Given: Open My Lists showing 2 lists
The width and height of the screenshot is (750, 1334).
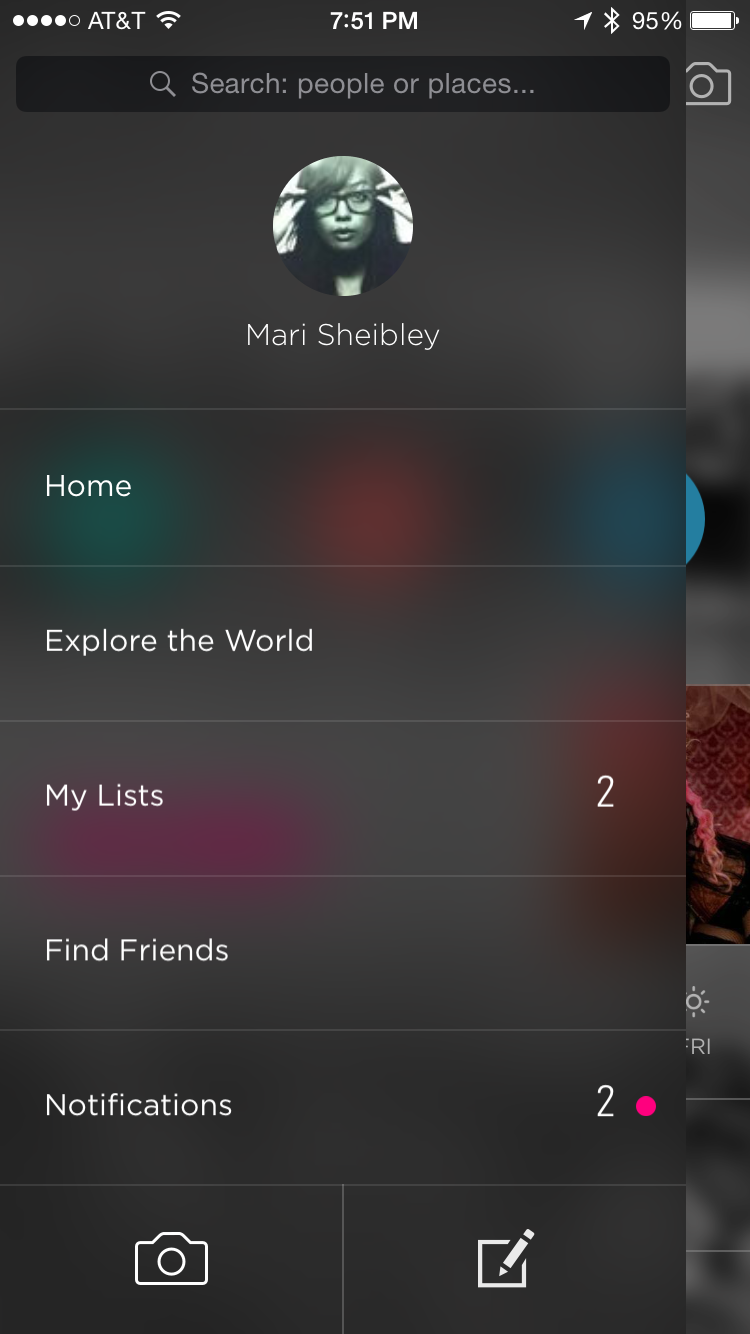Looking at the screenshot, I should pyautogui.click(x=104, y=795).
